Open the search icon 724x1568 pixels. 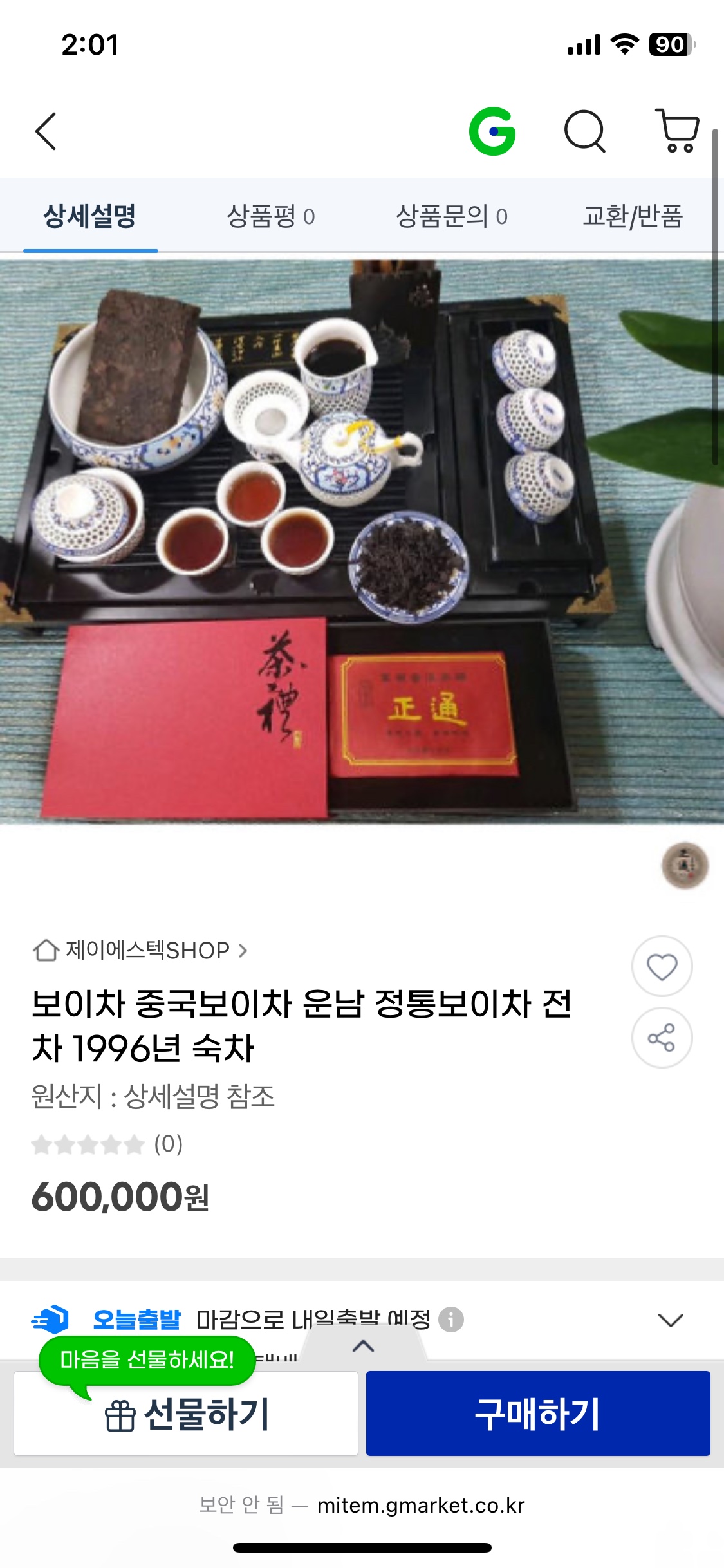pos(584,132)
